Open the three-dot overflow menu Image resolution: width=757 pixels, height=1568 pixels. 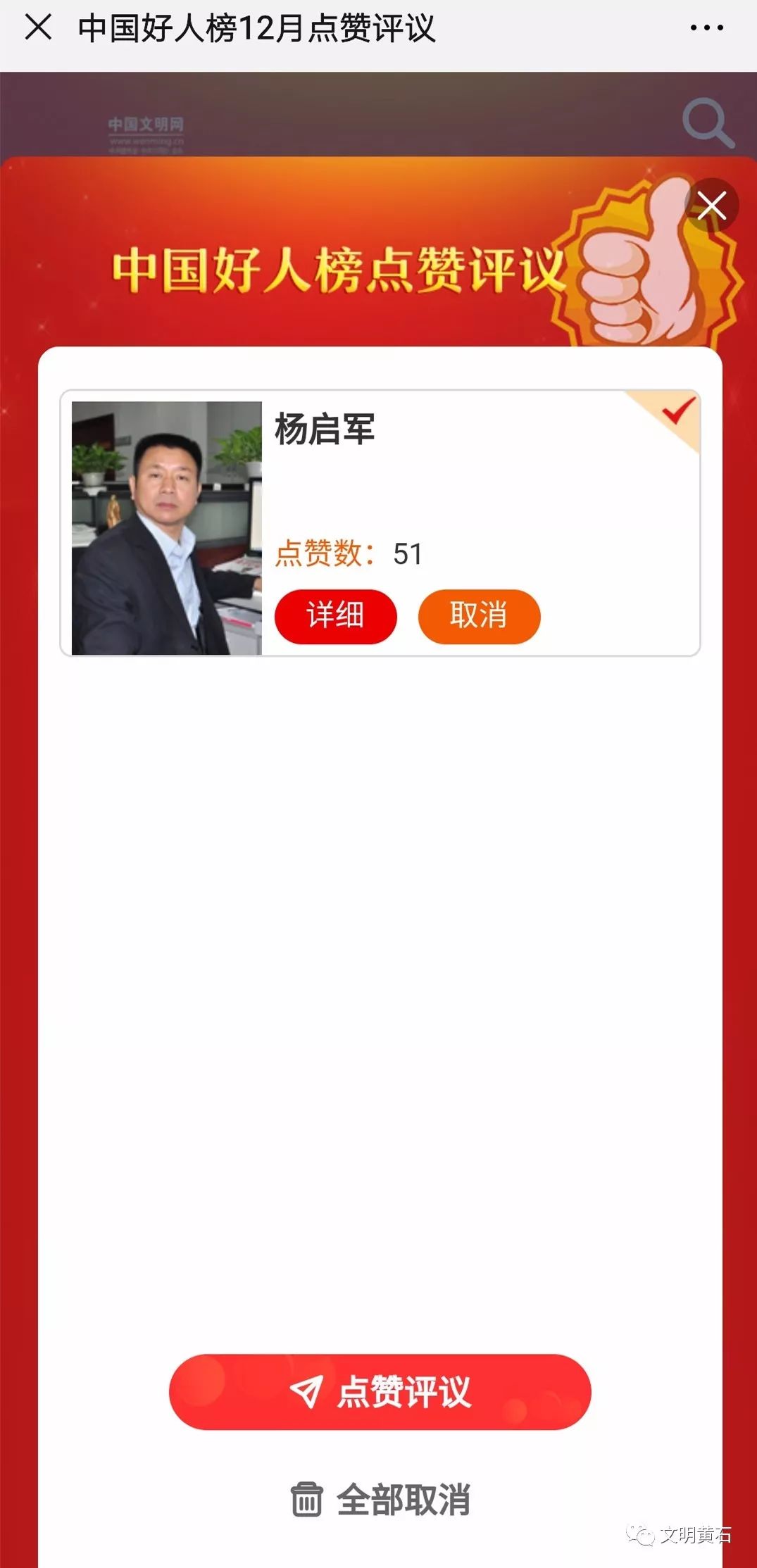[x=706, y=28]
